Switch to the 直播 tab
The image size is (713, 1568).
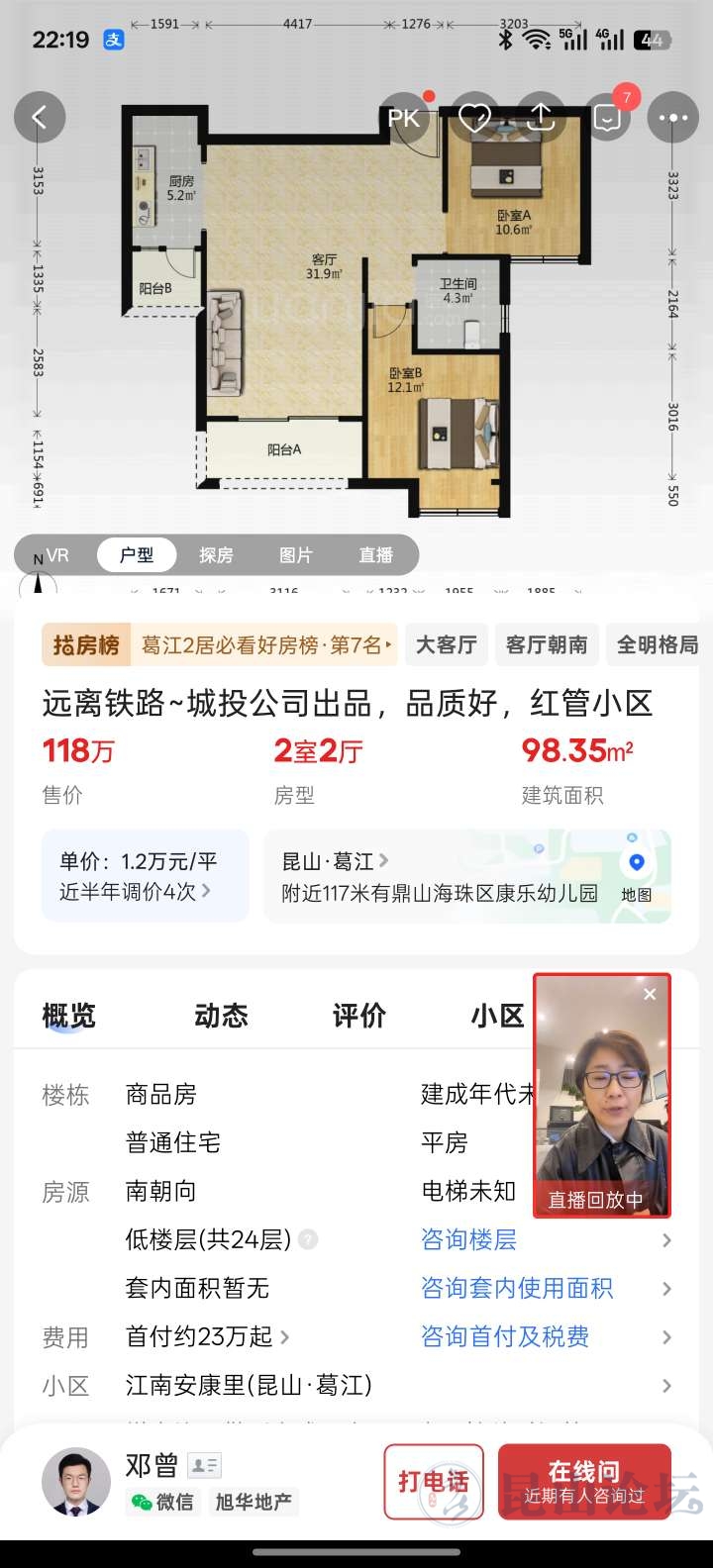point(375,555)
